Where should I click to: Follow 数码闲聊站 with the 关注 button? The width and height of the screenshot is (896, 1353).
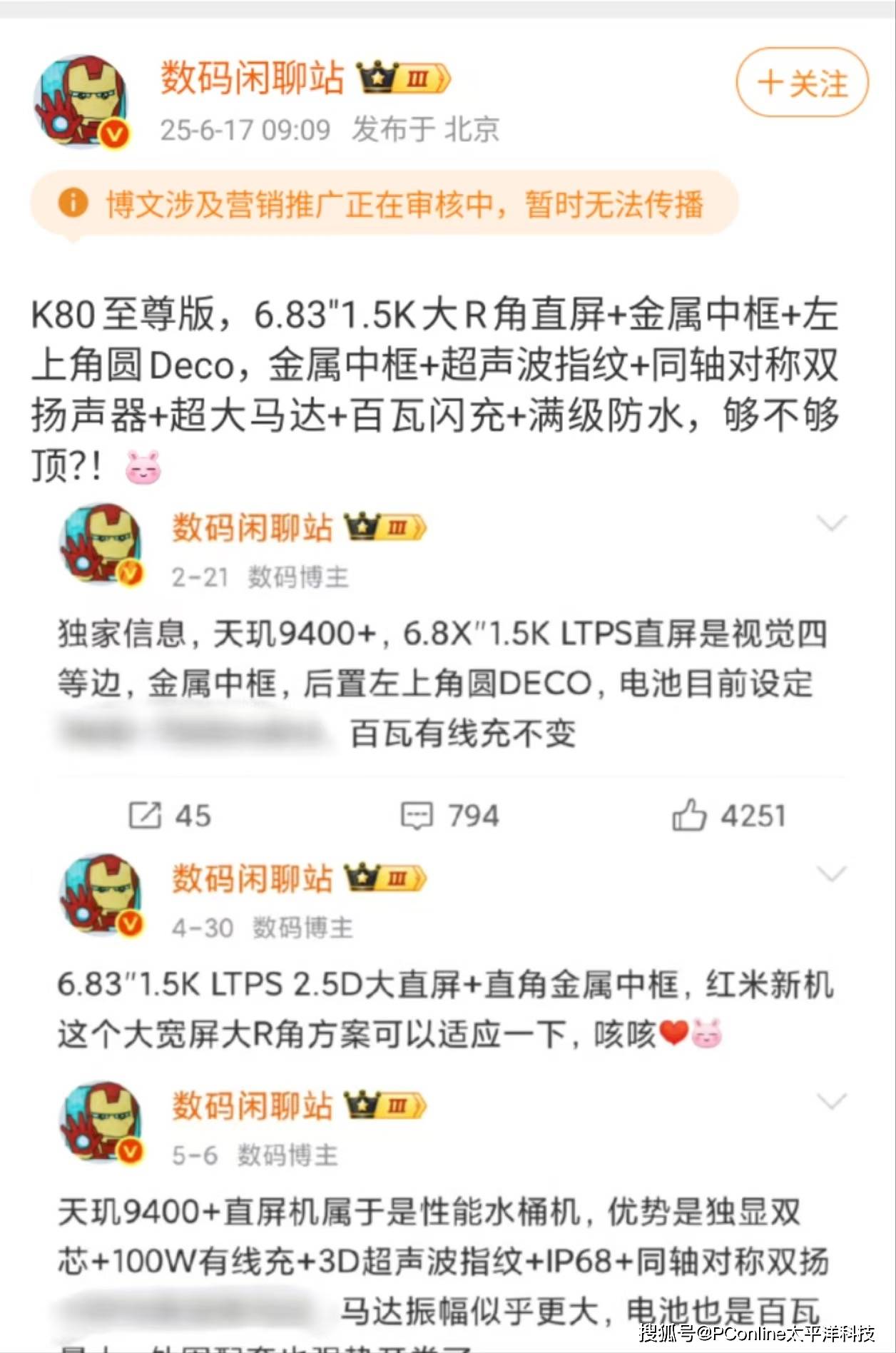coord(802,83)
